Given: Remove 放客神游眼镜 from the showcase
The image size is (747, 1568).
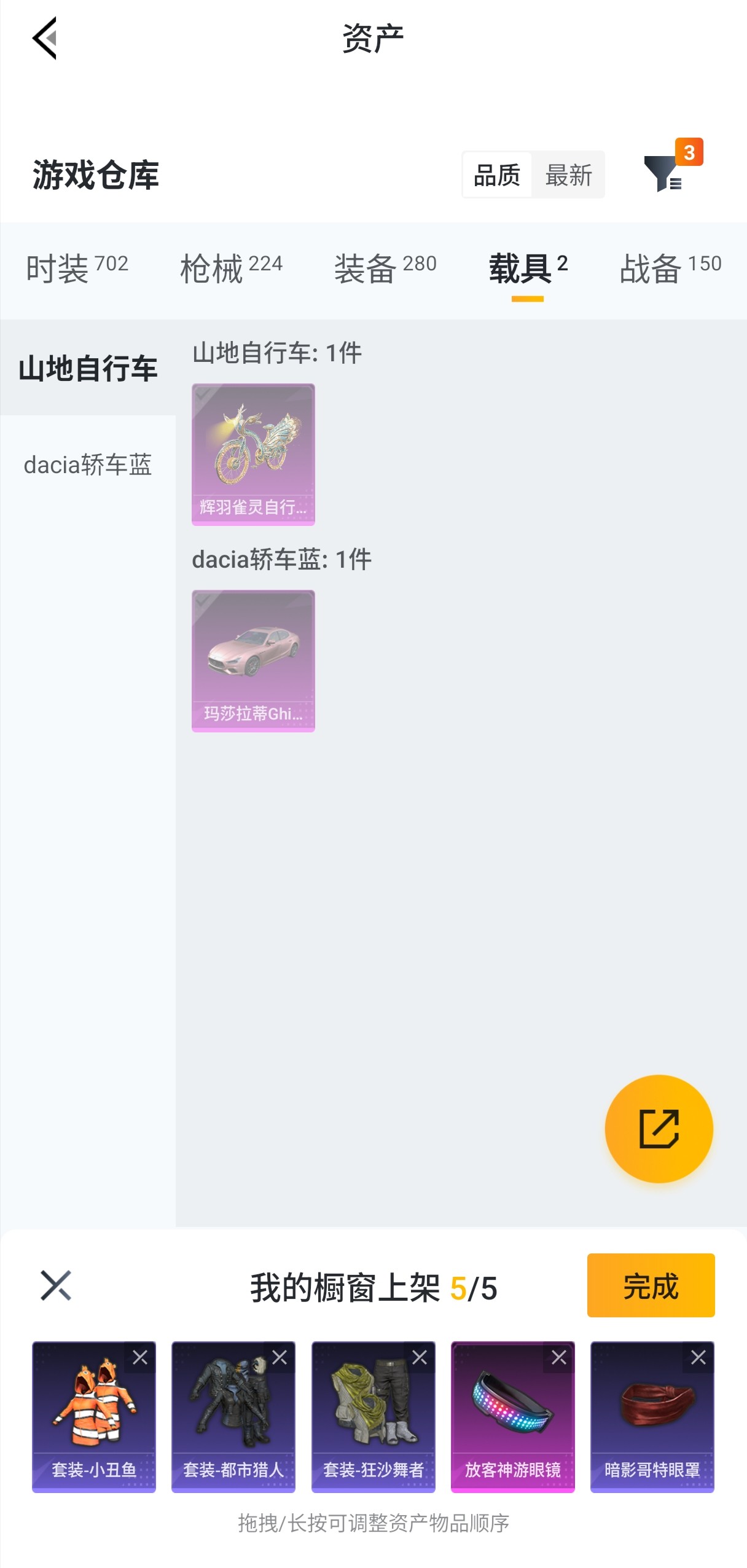Looking at the screenshot, I should [x=559, y=1357].
